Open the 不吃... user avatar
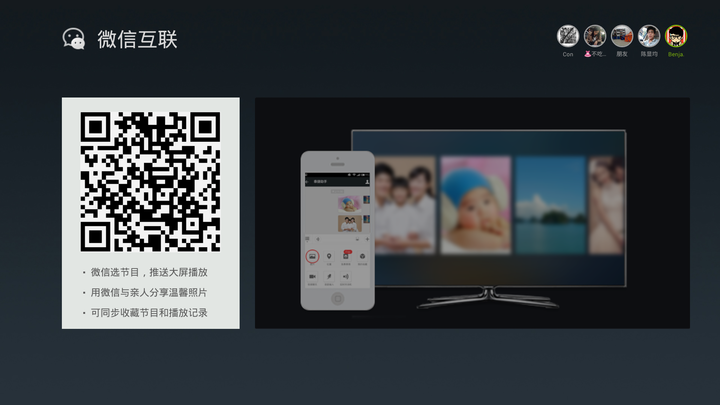 point(595,37)
